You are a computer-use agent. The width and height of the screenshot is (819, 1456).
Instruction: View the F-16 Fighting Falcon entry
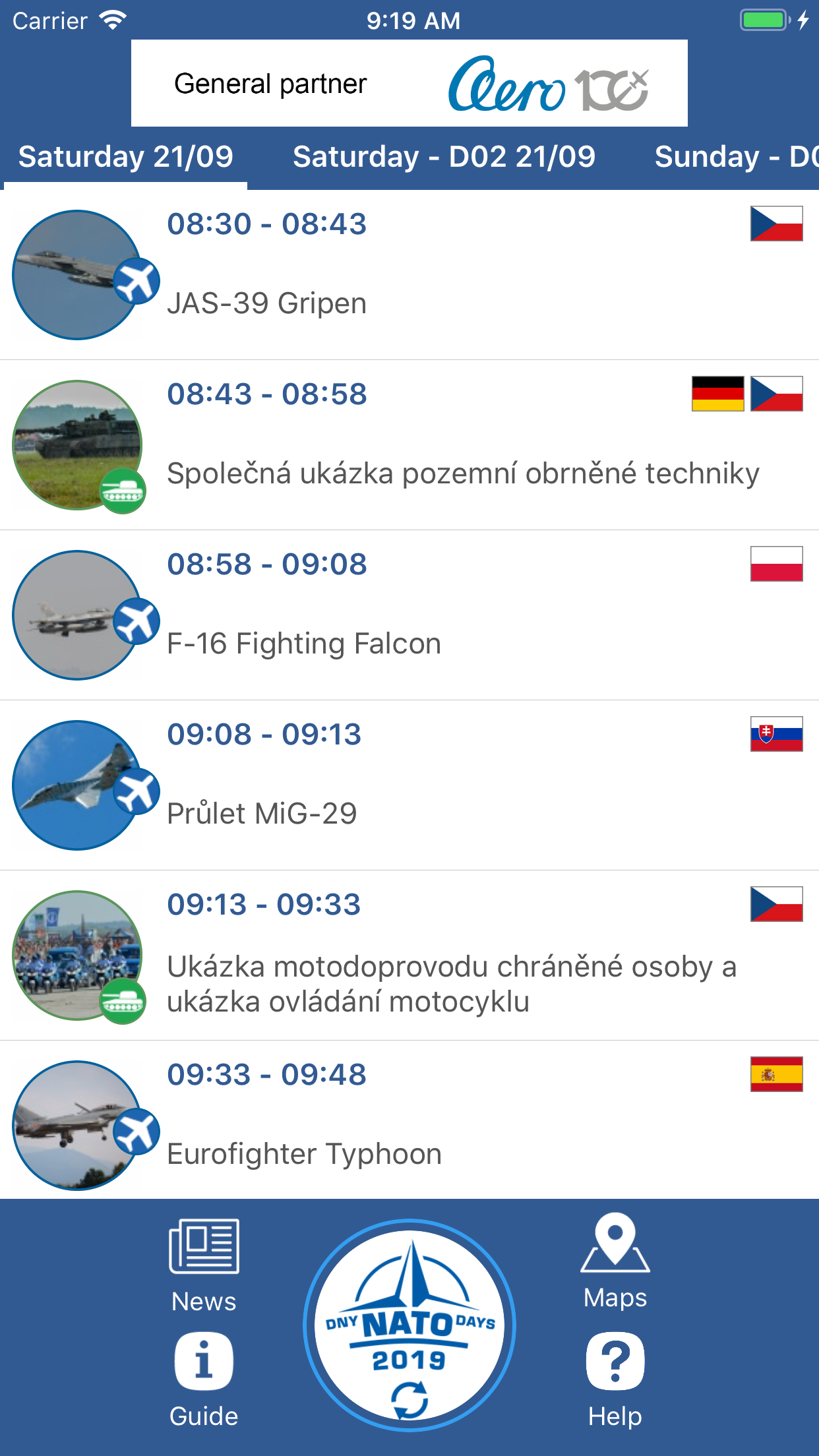point(409,615)
